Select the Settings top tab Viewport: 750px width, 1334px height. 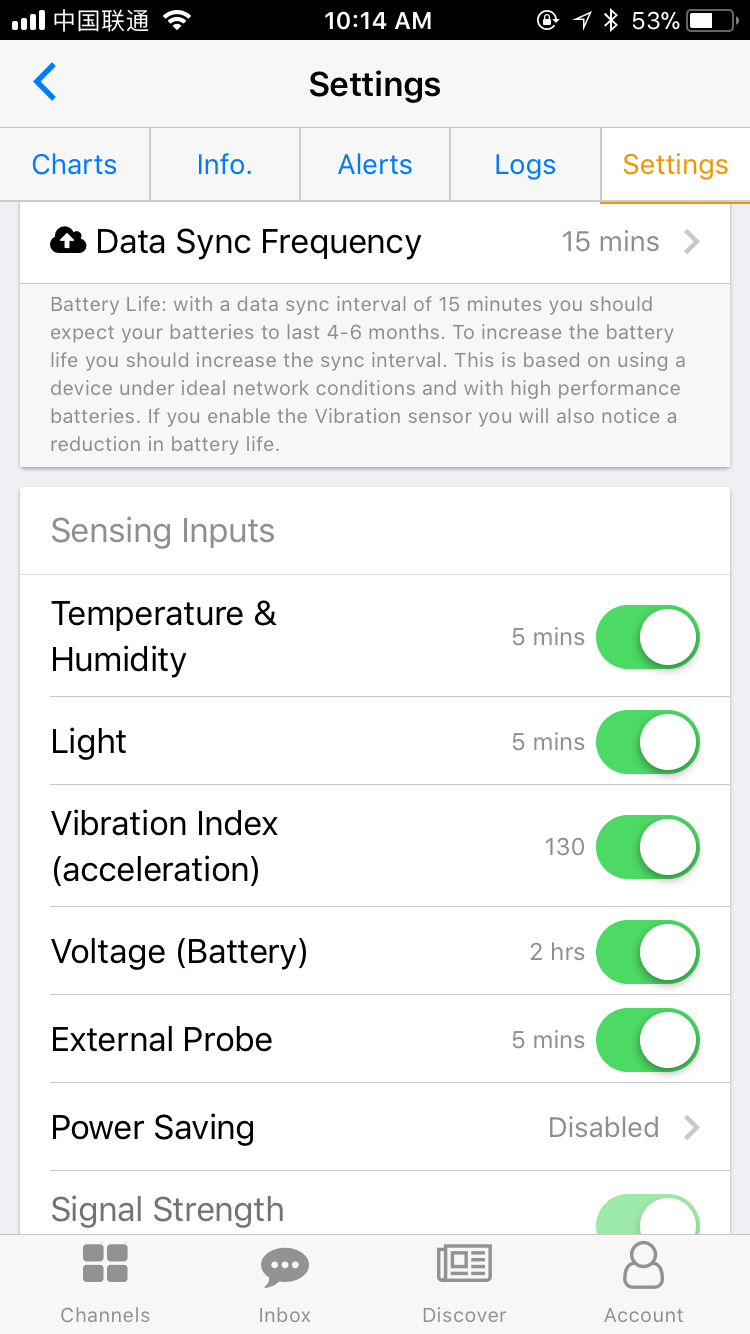click(675, 165)
